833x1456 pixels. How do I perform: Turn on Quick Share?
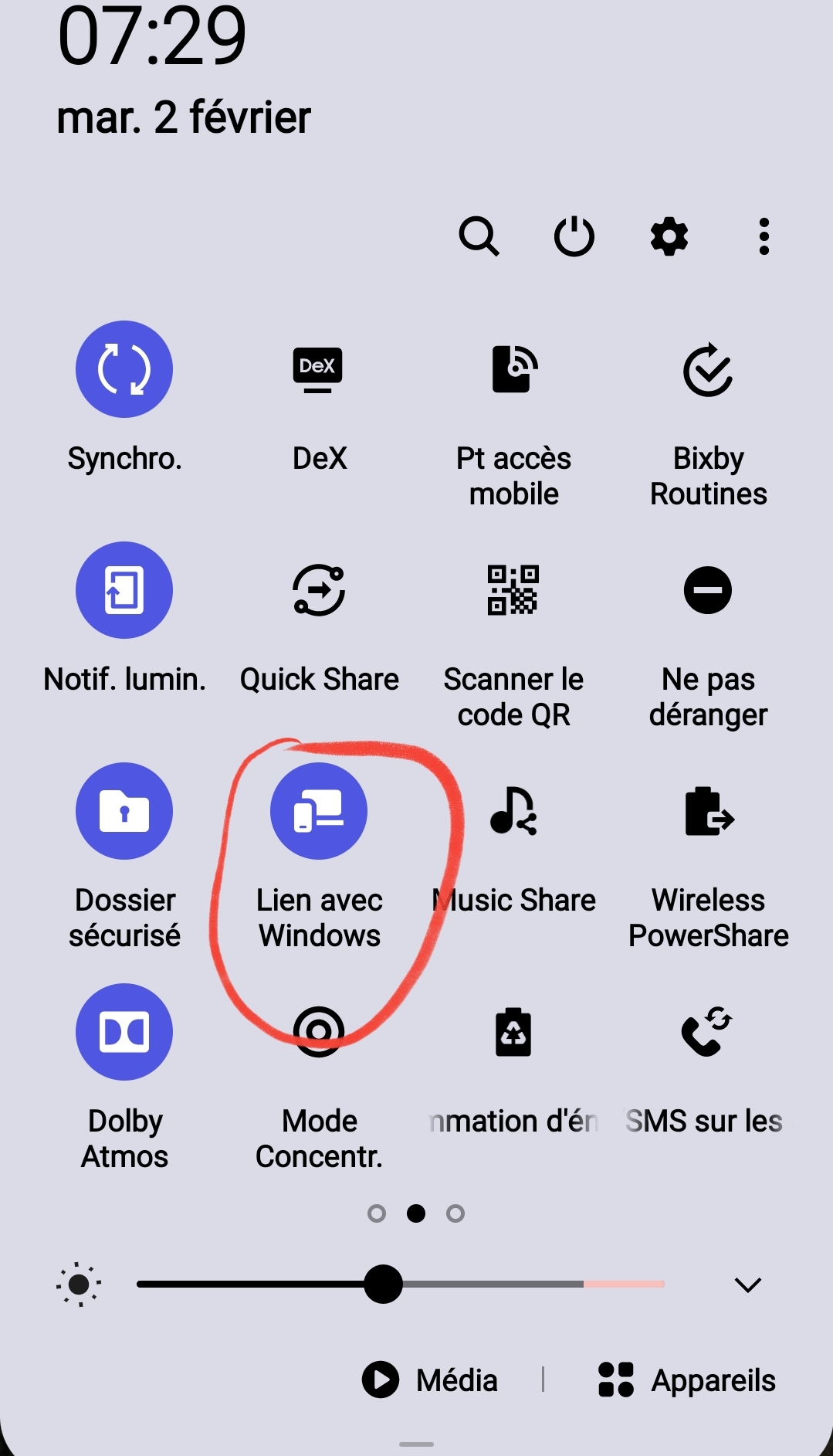pos(319,590)
